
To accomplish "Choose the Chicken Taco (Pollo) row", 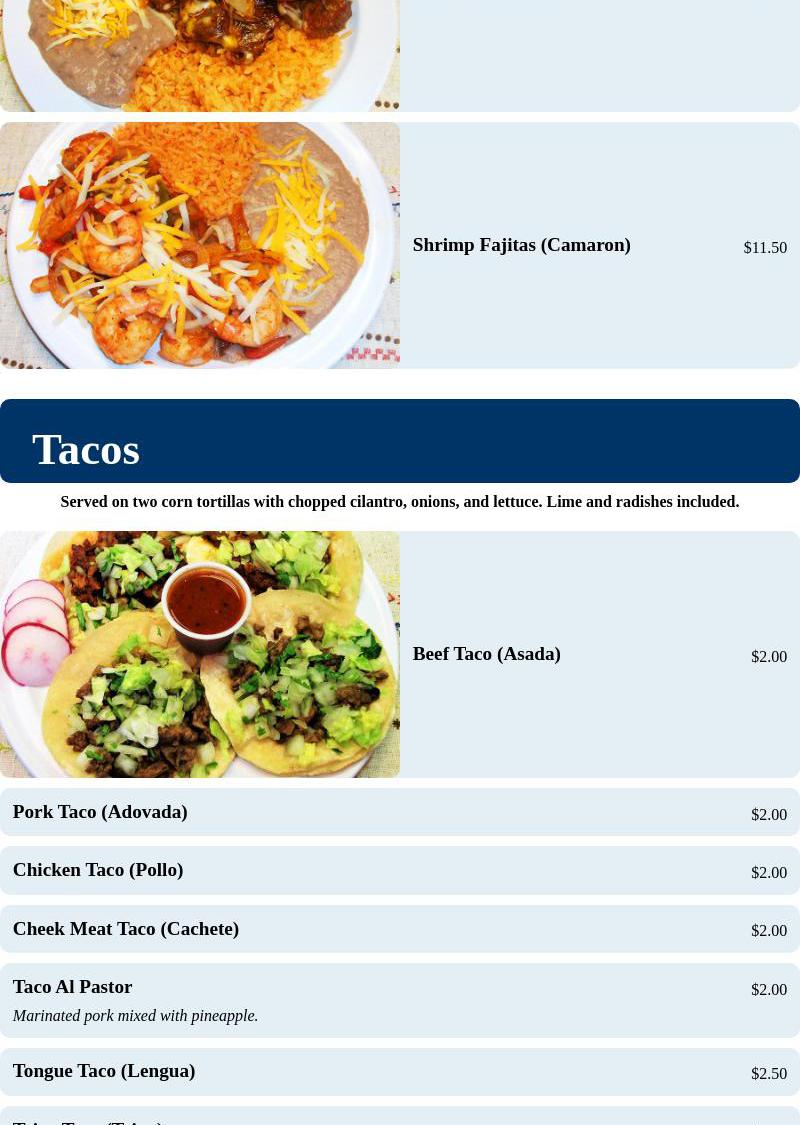I will 400,870.
